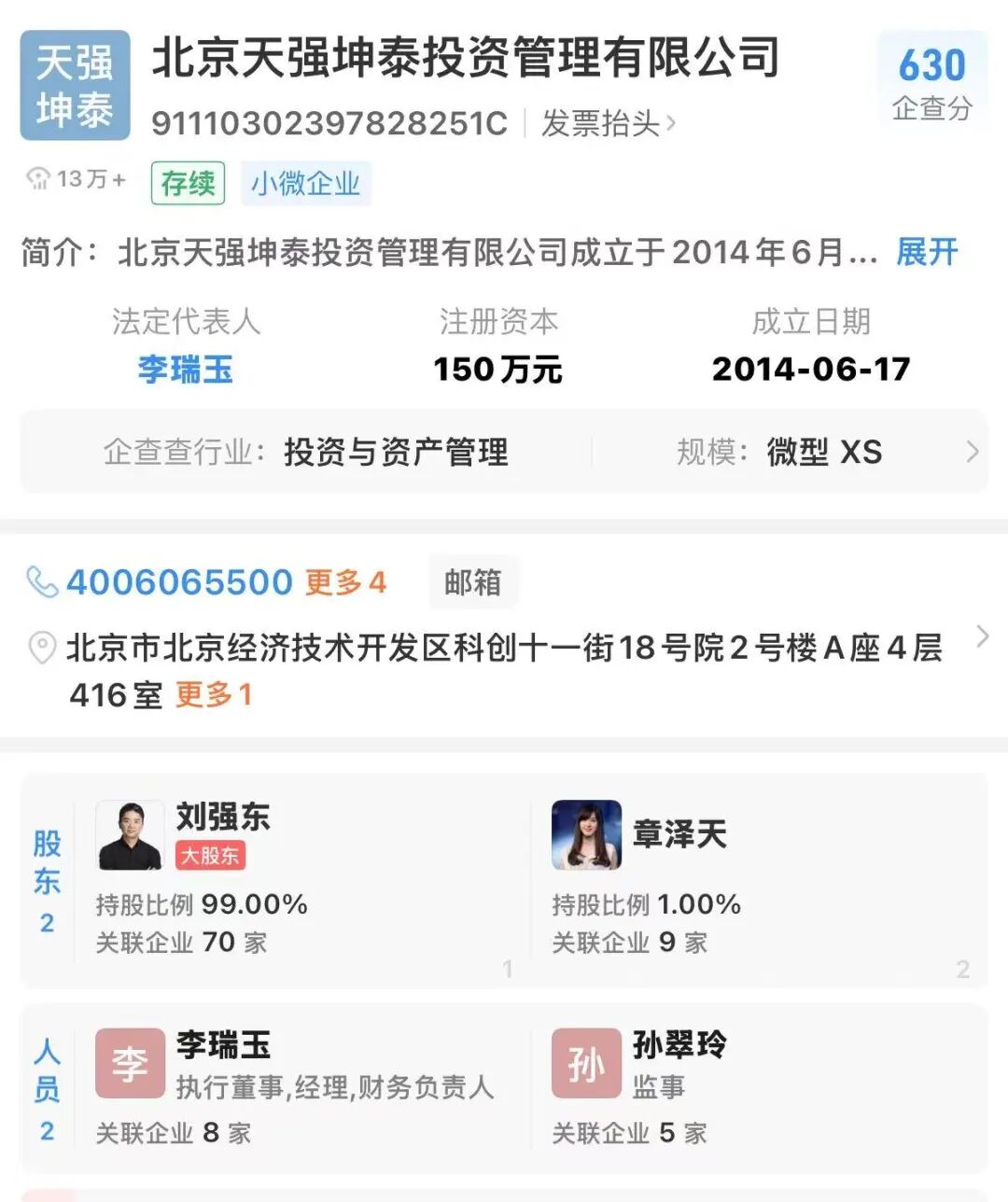Open the 企查查行业 and 规模 row

(504, 453)
